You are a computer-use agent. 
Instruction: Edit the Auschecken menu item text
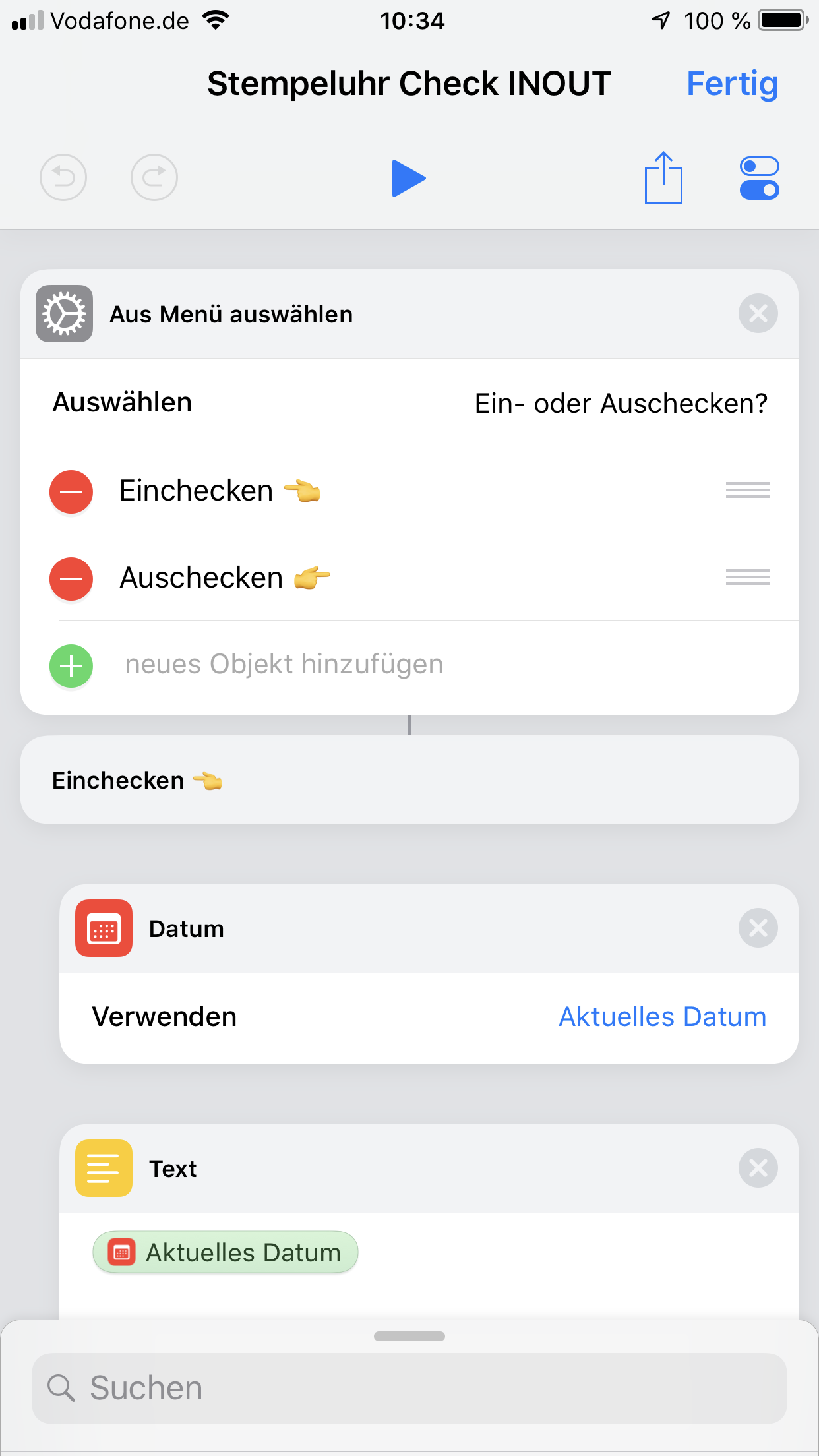point(201,578)
